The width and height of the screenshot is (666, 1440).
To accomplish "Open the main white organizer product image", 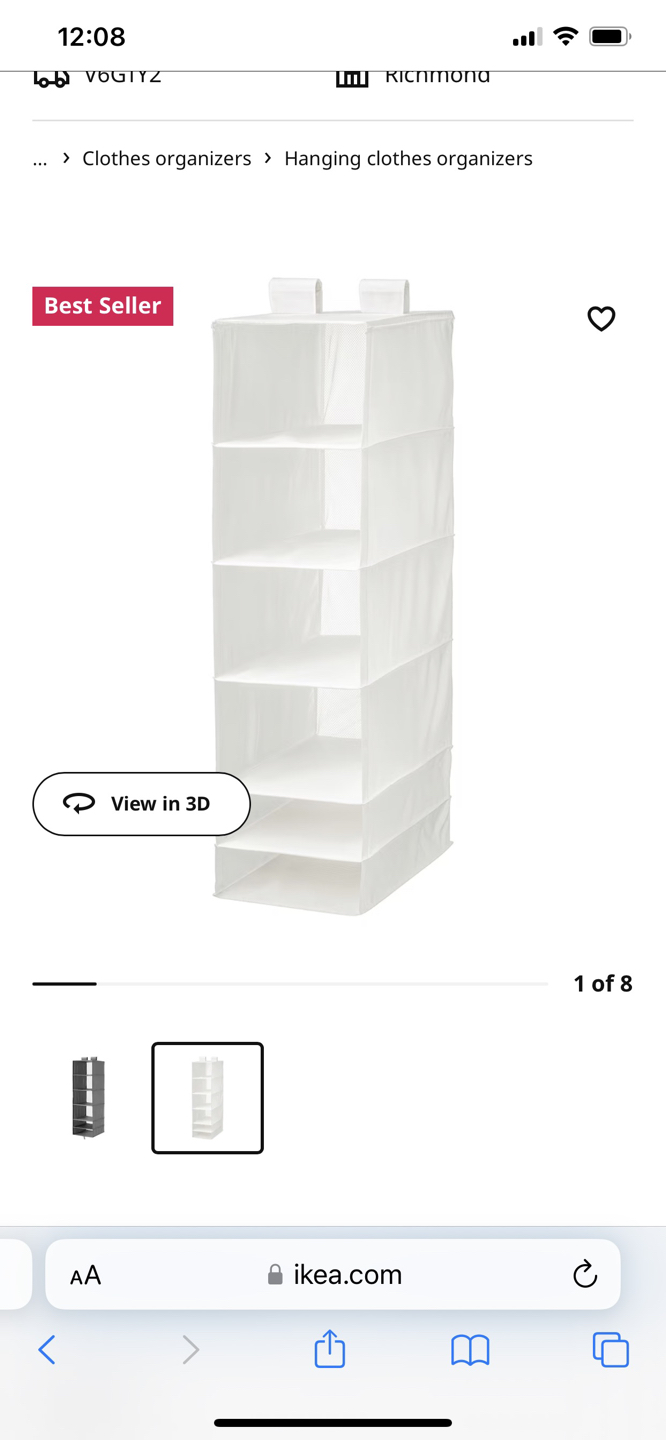I will click(x=333, y=600).
